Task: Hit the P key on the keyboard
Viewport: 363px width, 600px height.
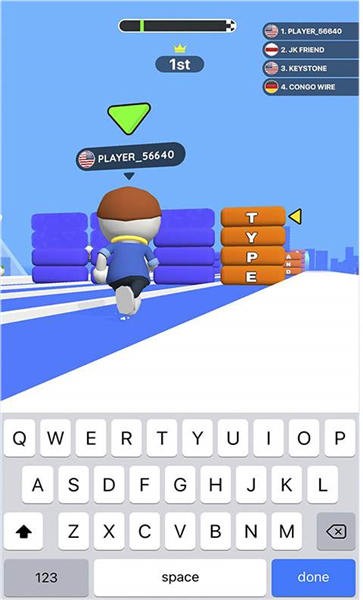Action: click(x=340, y=438)
